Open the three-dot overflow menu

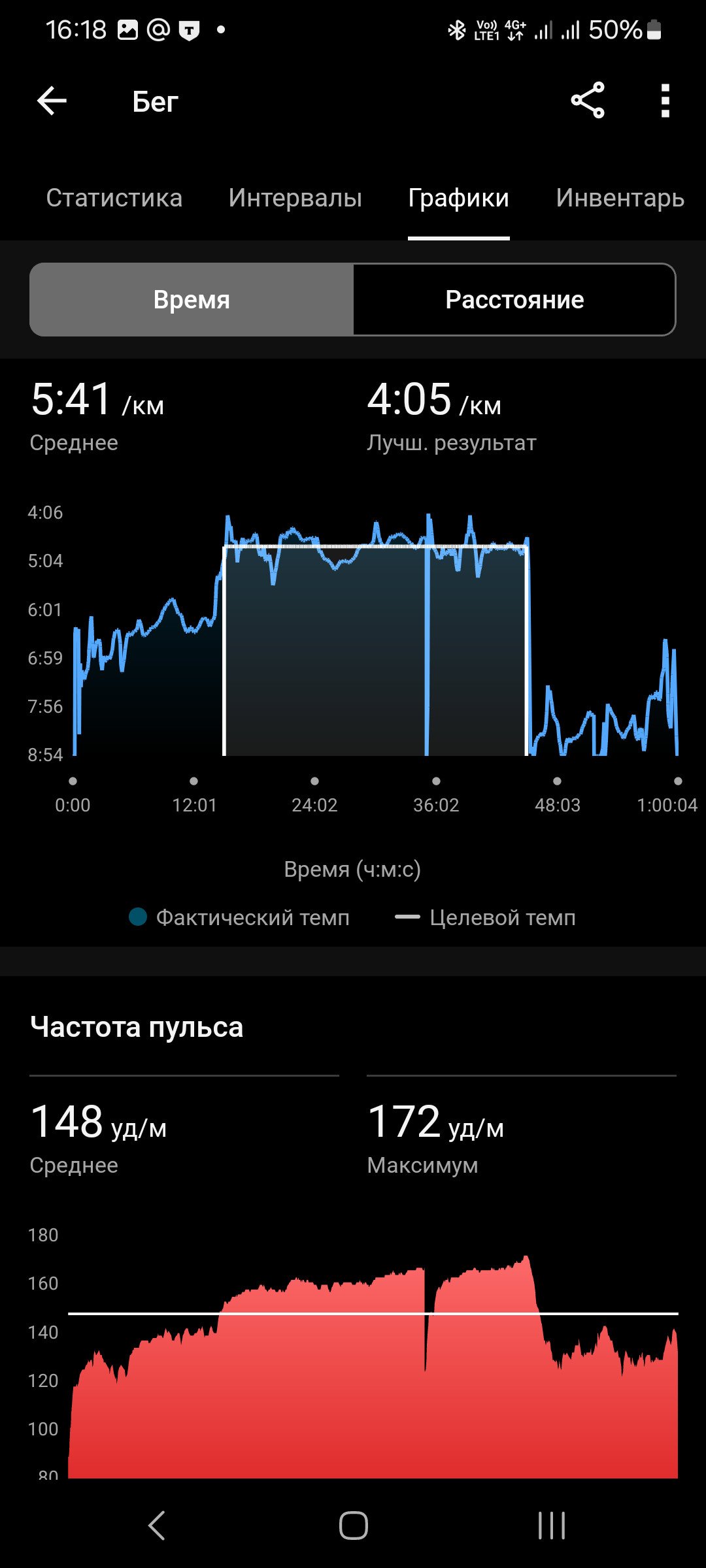665,101
